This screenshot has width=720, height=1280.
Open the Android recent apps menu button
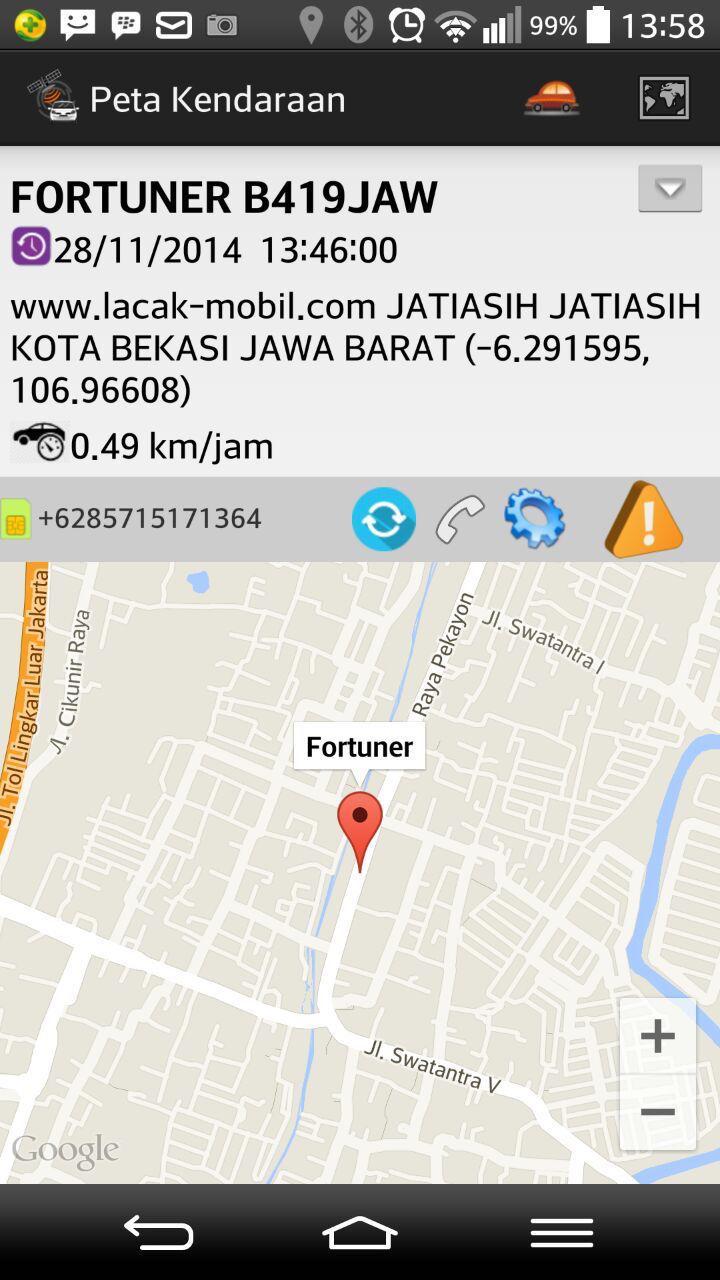[x=561, y=1232]
